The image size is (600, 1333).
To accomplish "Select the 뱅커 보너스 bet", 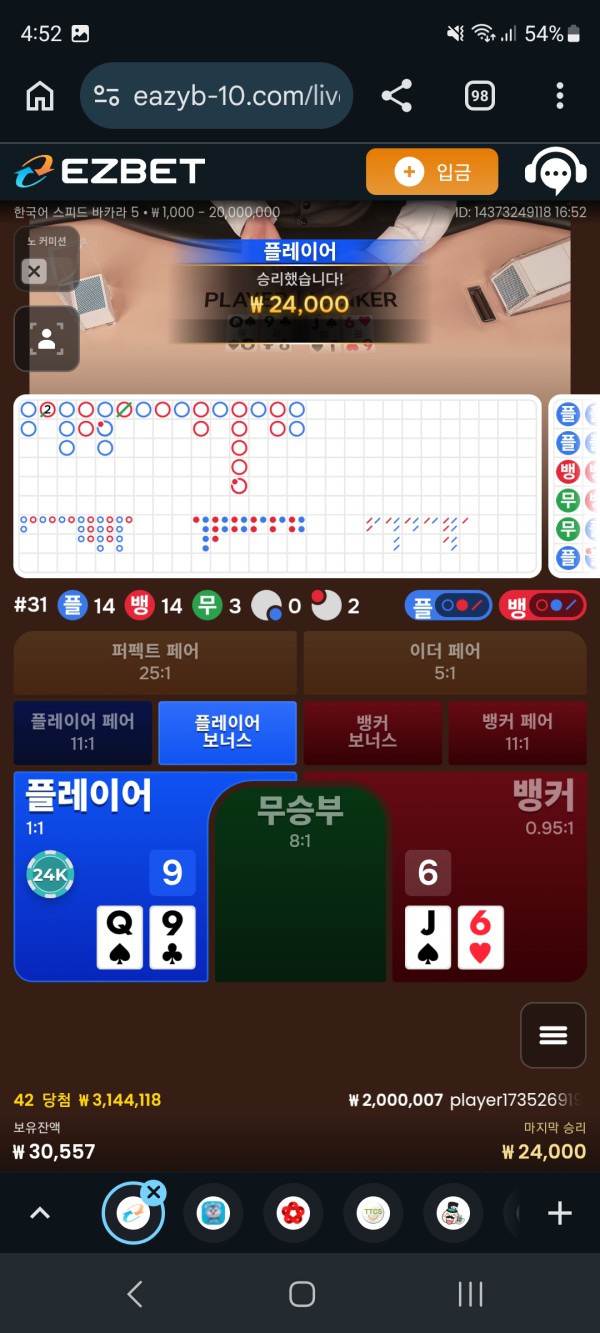I will pos(372,732).
